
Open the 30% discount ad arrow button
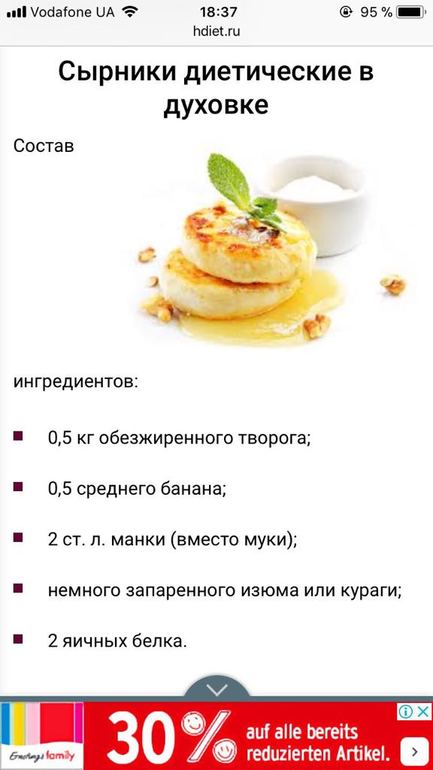pos(414,751)
